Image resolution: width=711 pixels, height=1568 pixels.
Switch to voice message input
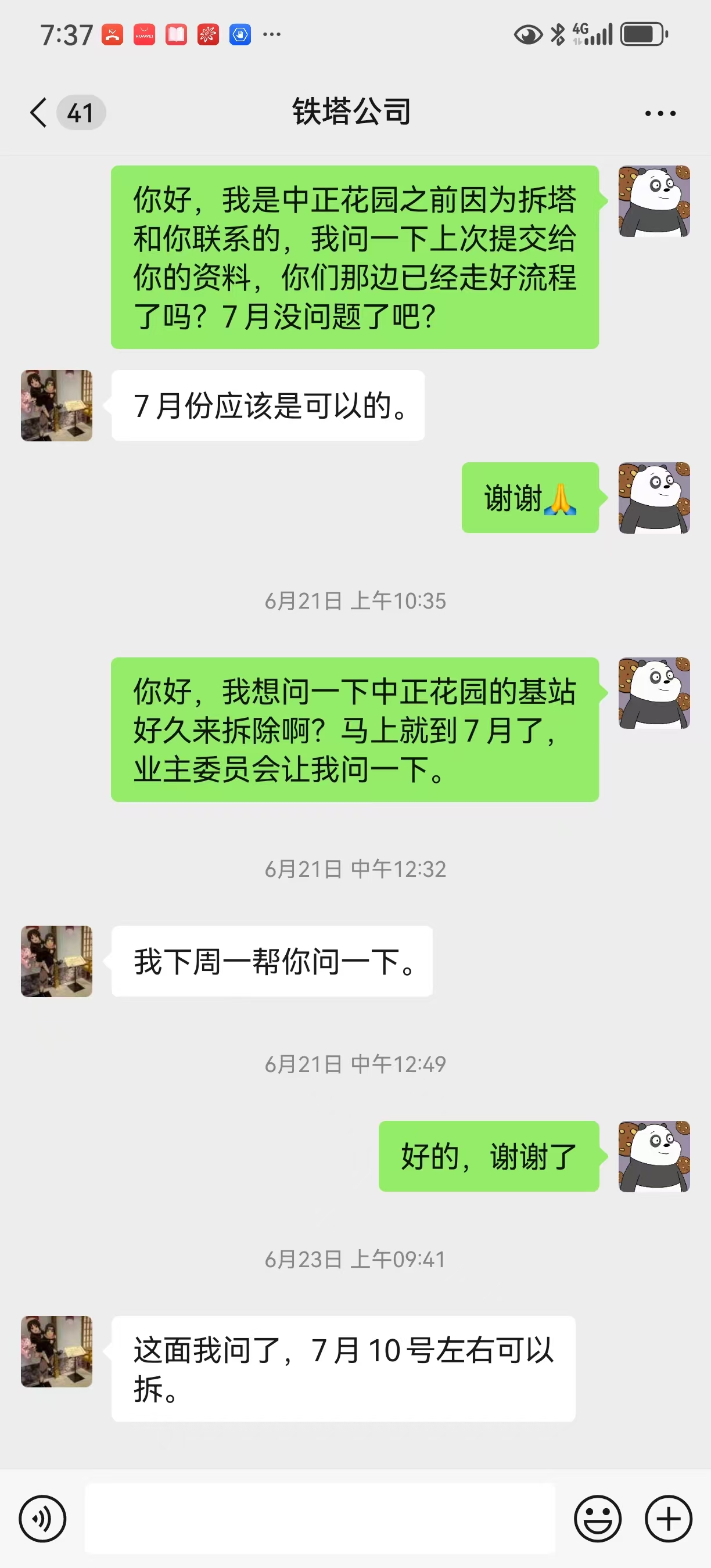pyautogui.click(x=42, y=1518)
